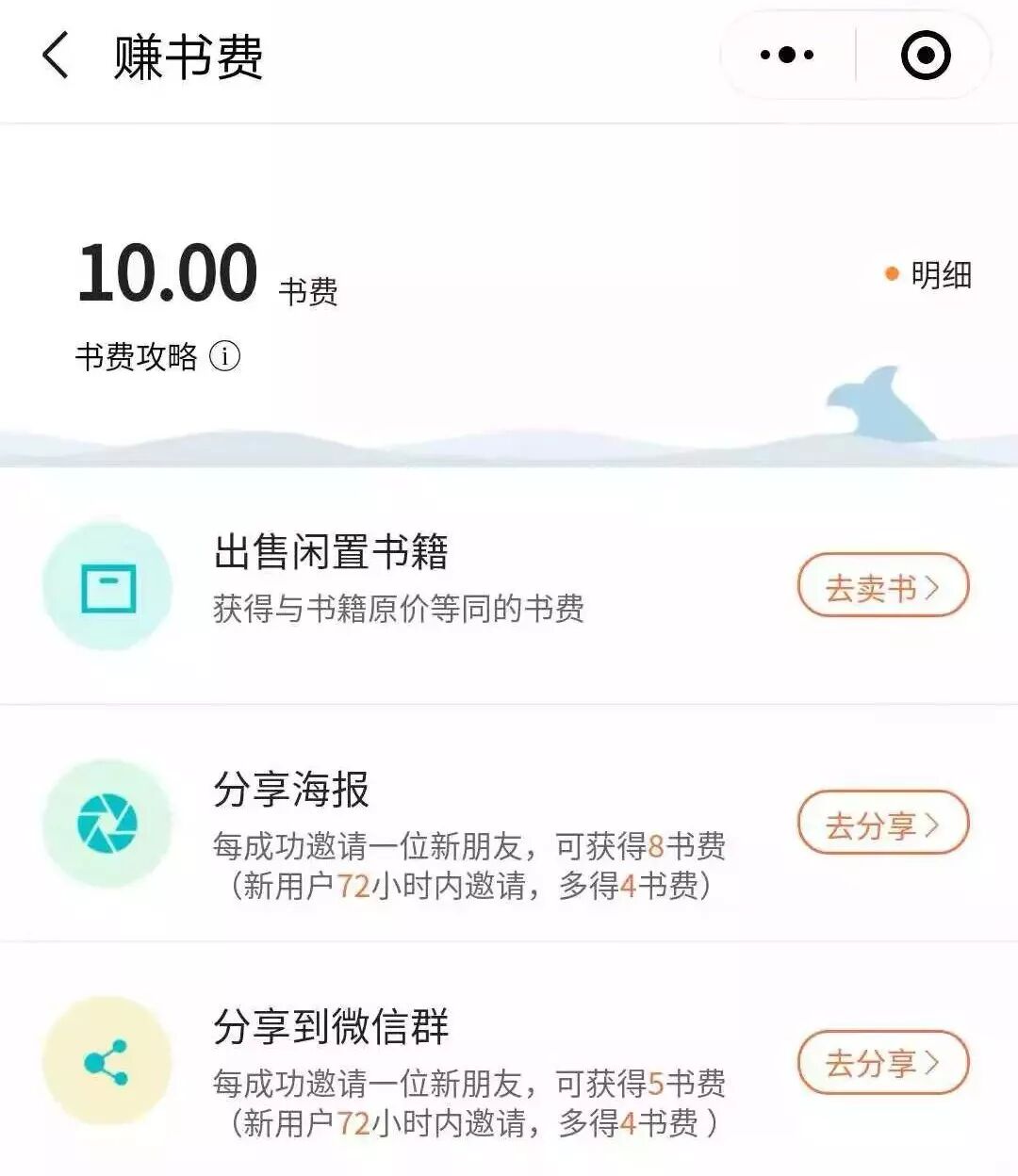
Task: View 明细 transaction details
Action: point(929,275)
